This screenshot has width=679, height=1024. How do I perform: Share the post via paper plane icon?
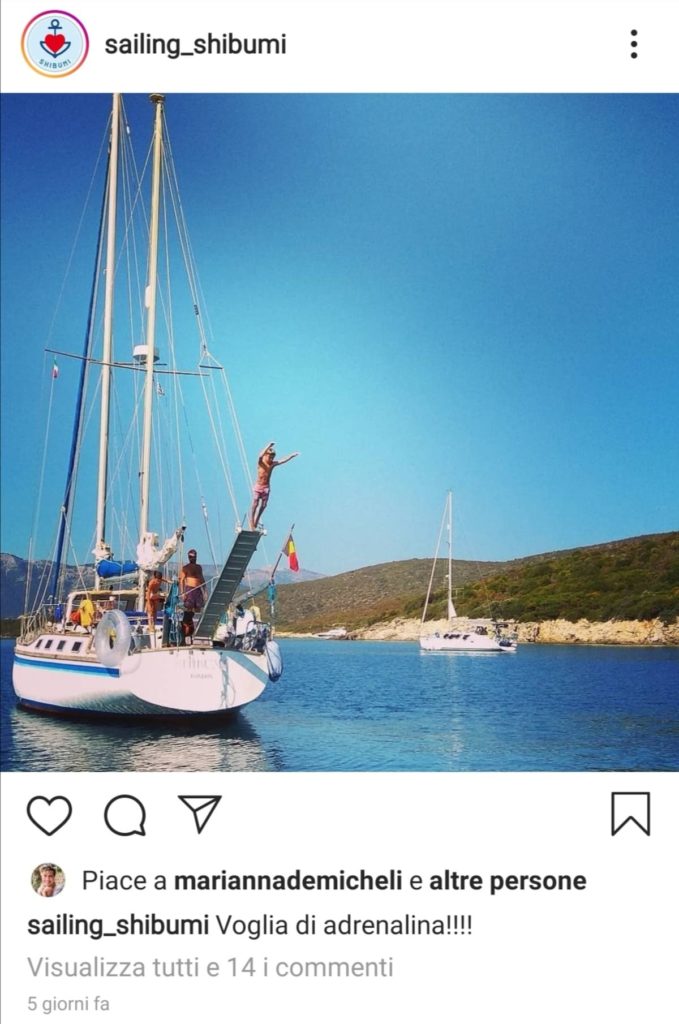[200, 814]
